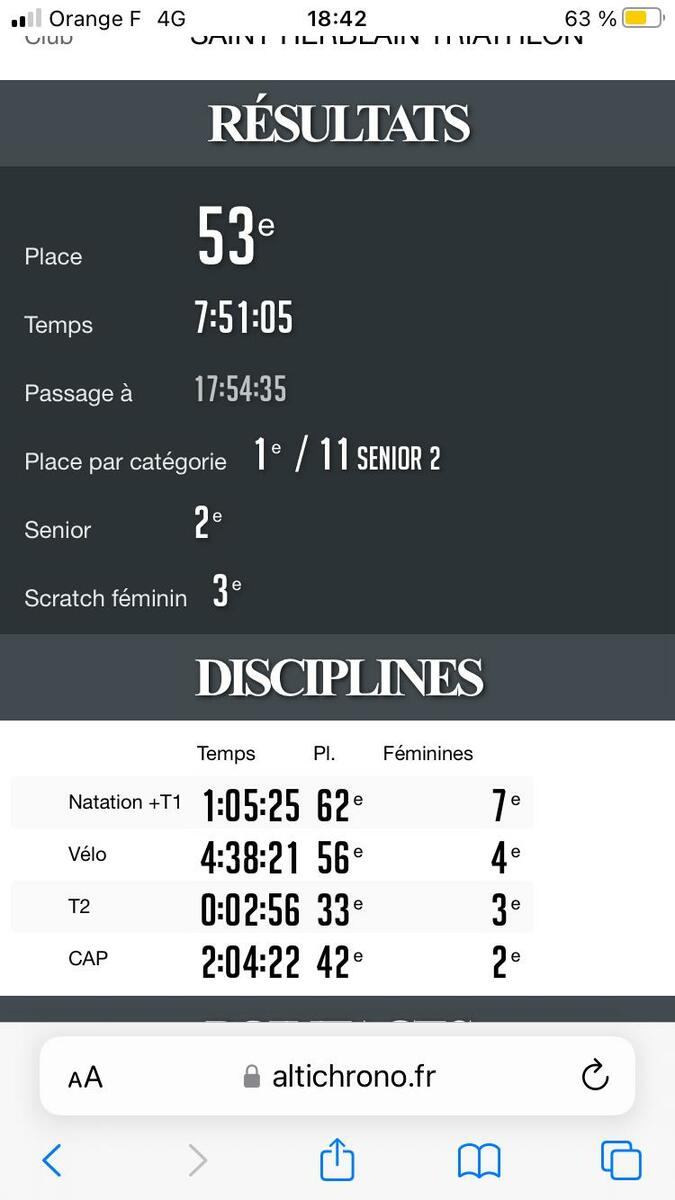Show all open tabs

pyautogui.click(x=620, y=1160)
